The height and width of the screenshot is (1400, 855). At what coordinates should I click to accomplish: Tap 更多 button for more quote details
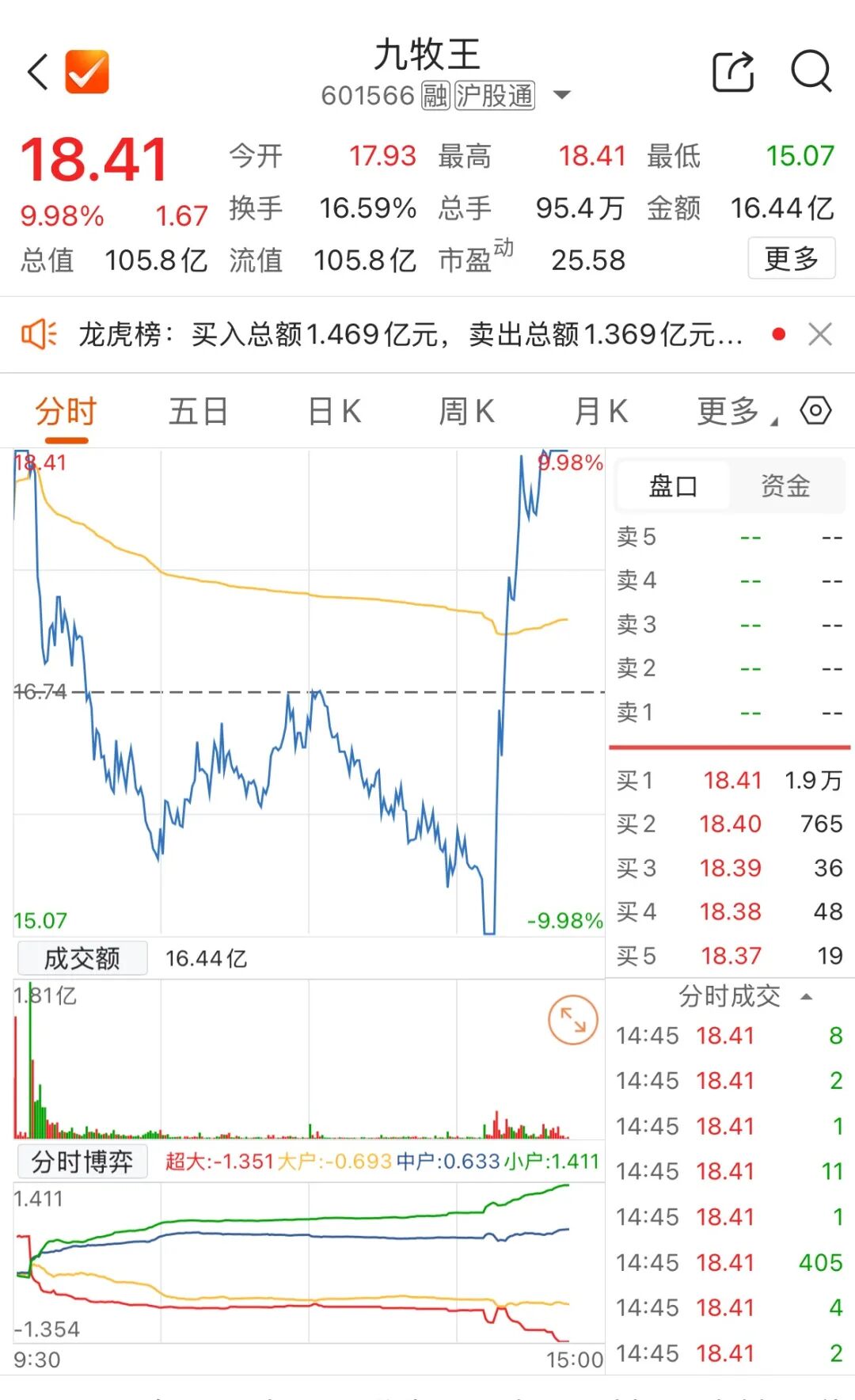click(791, 258)
